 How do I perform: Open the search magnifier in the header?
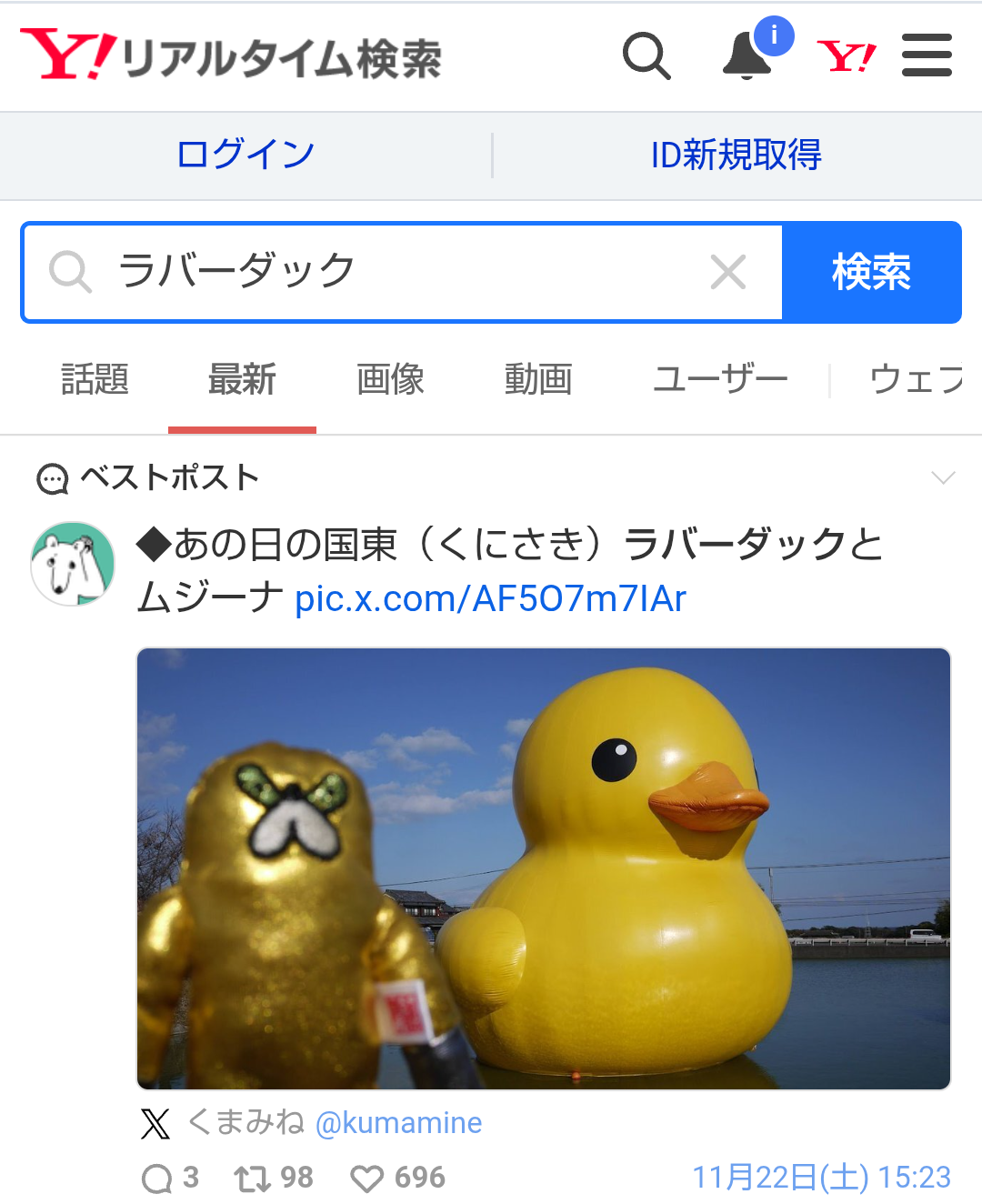(x=646, y=56)
